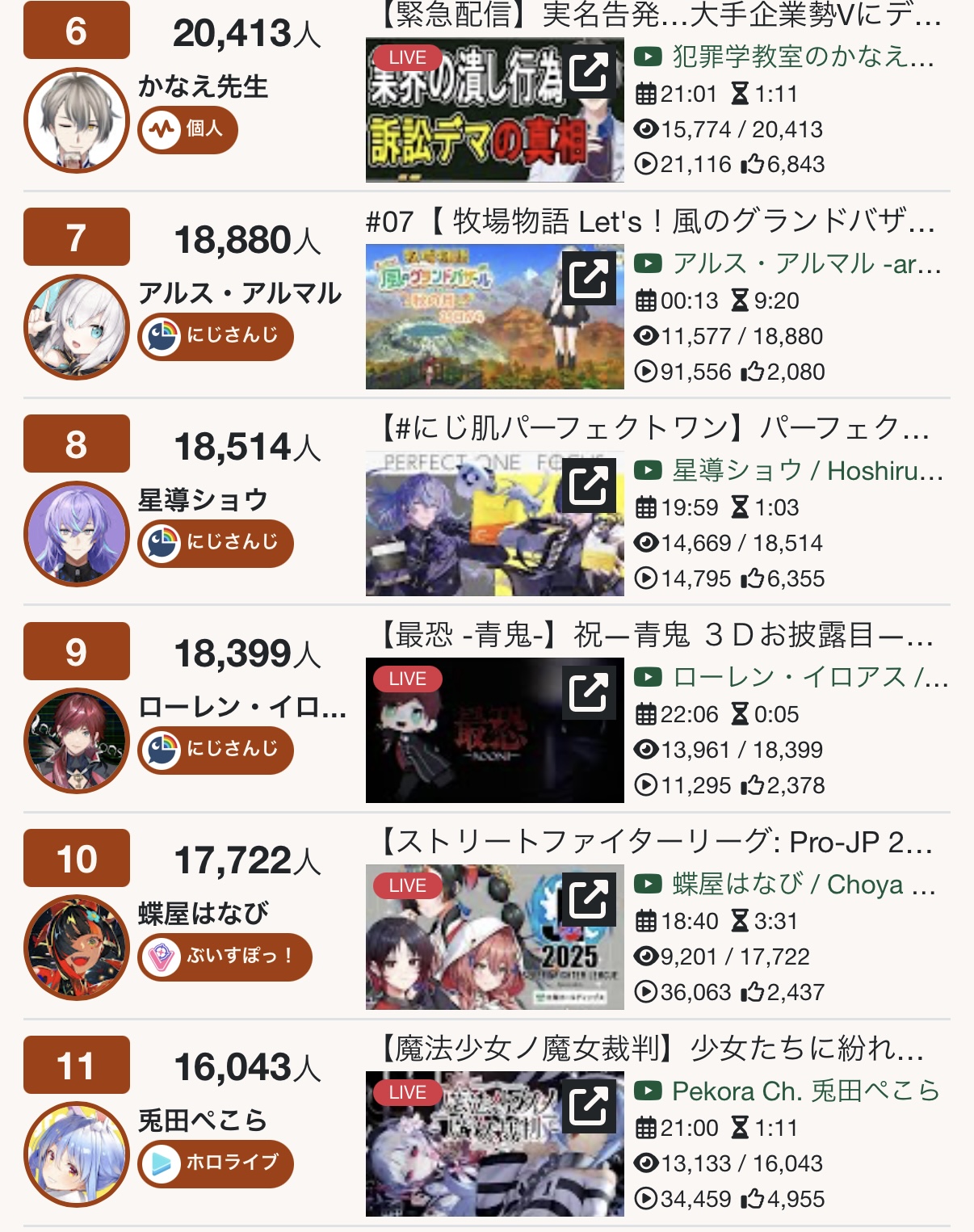View ローレン・イロアス profile avatar

point(77,740)
